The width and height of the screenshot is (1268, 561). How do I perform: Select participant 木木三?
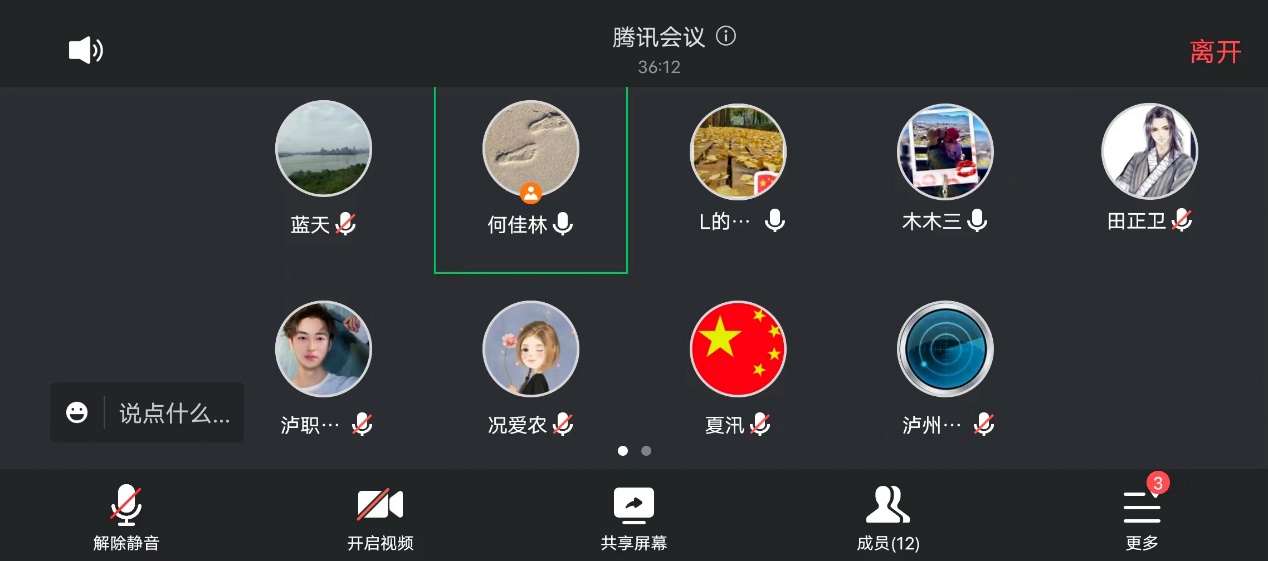tap(945, 152)
